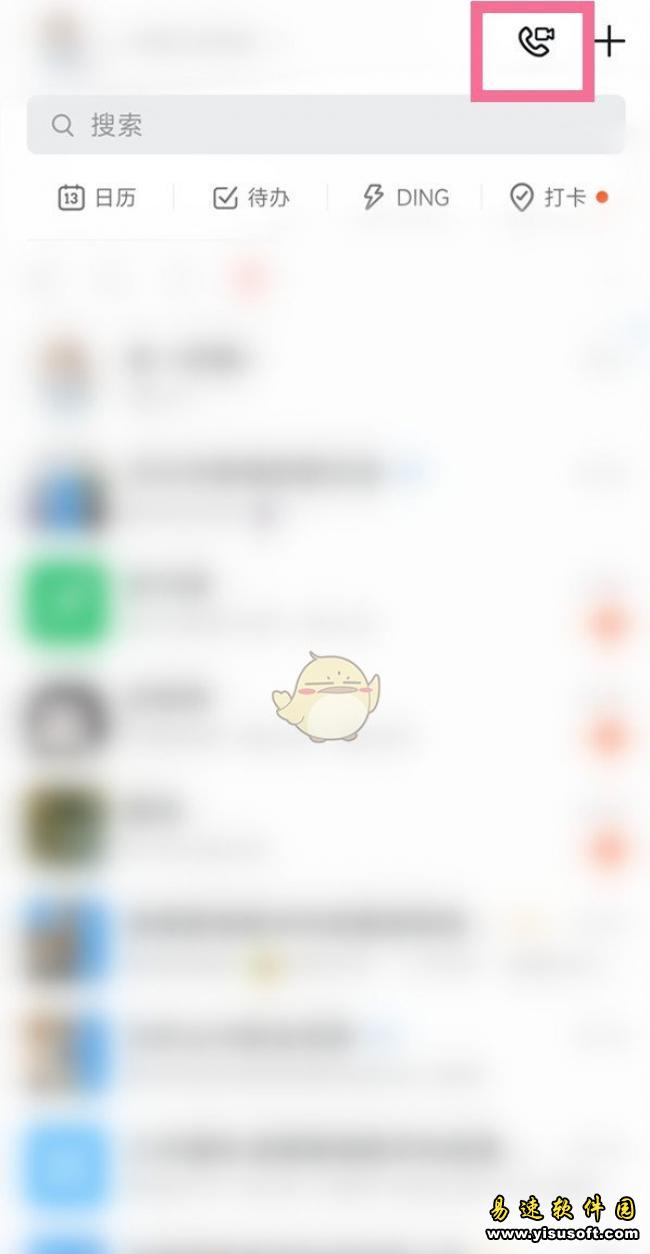650x1254 pixels.
Task: Open the 待办 to-do shortcut
Action: (x=251, y=197)
